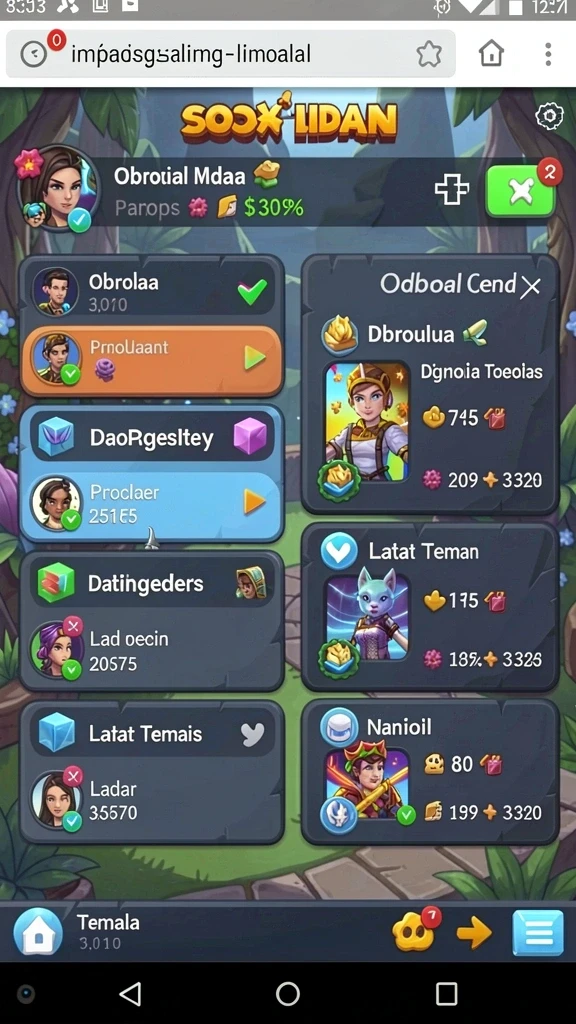
Task: Play the orange PrnoUaant row
Action: 152,360
